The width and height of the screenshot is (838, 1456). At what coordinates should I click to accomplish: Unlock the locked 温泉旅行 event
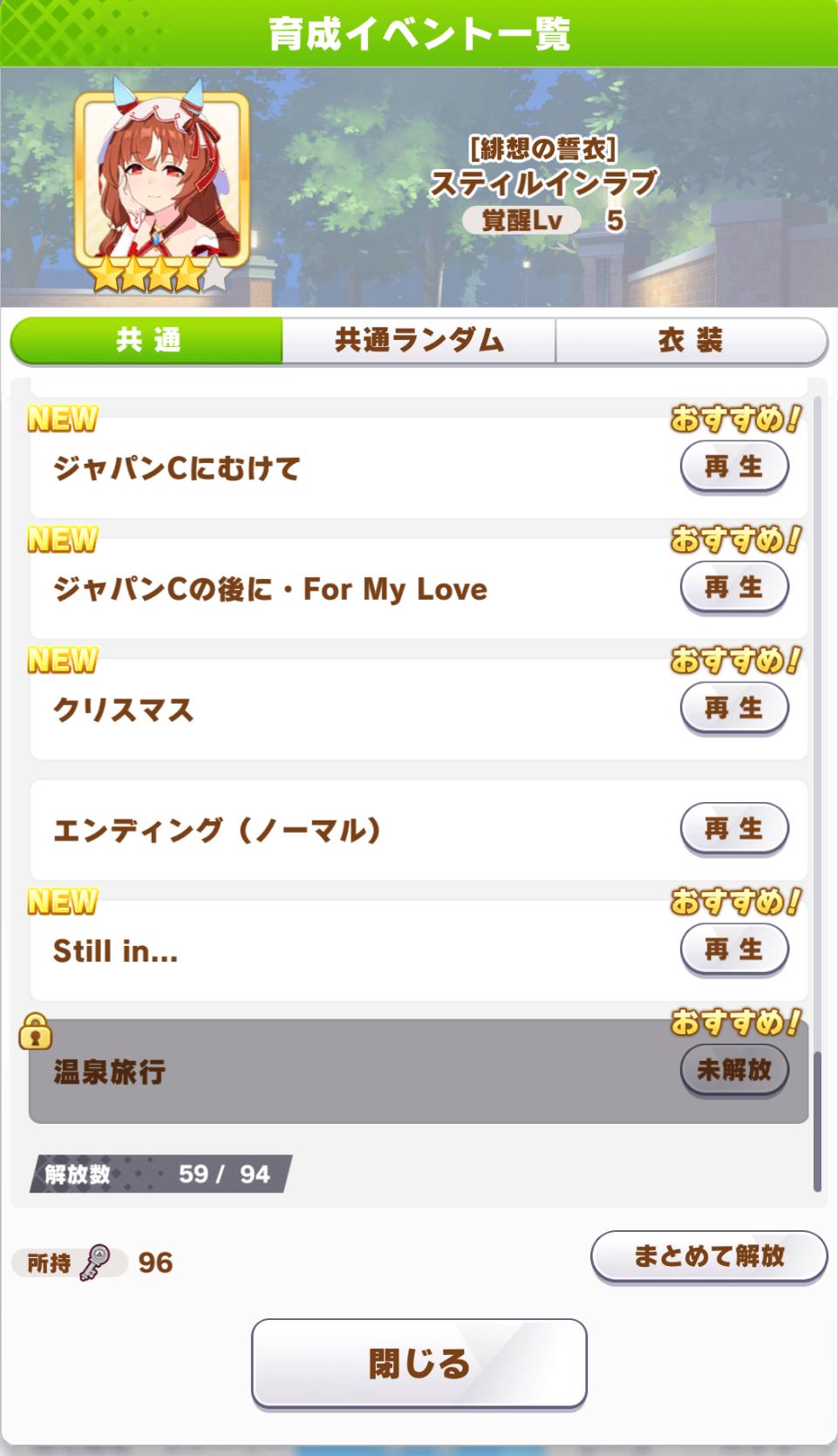pos(733,1069)
